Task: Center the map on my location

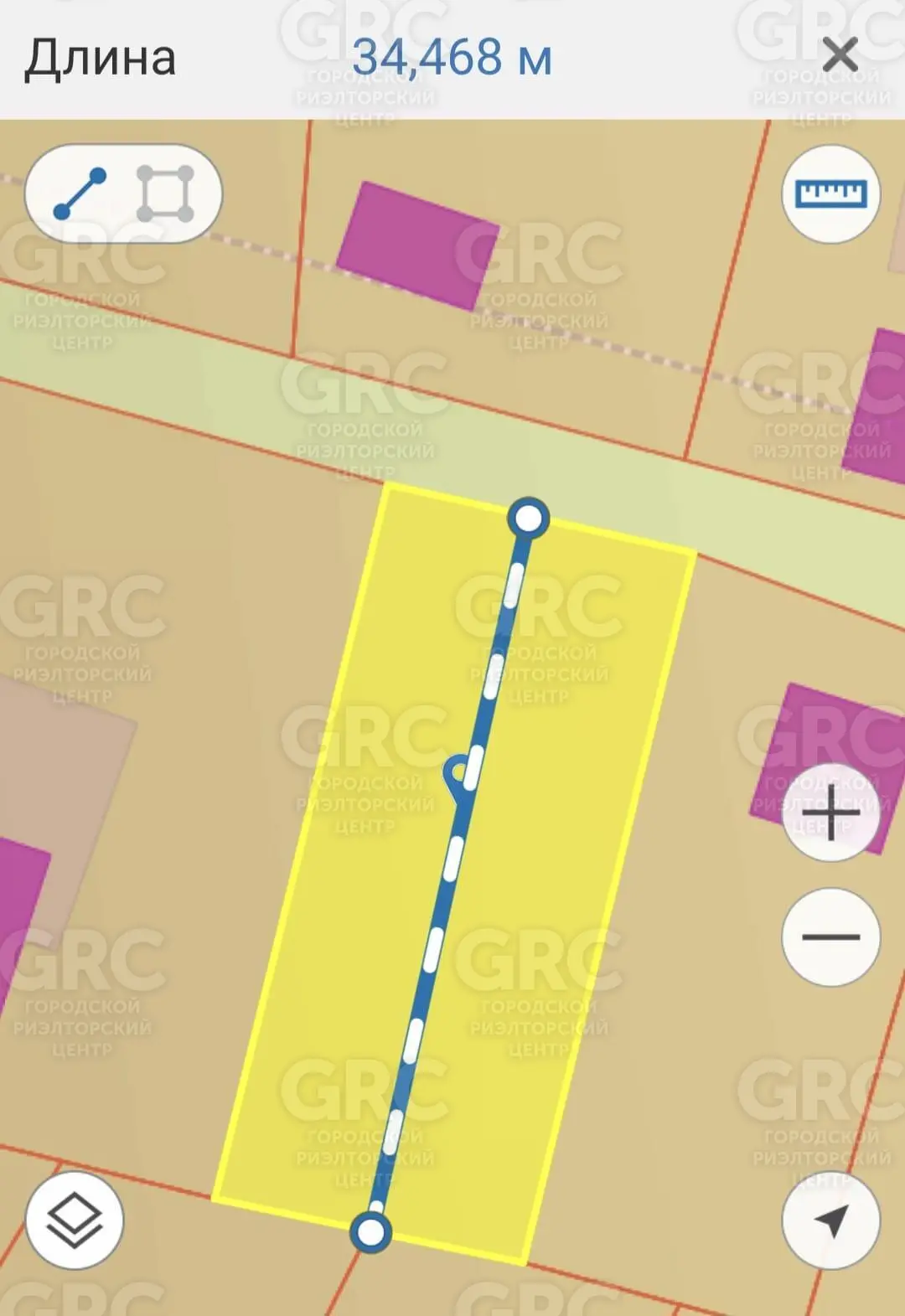Action: (x=830, y=1220)
